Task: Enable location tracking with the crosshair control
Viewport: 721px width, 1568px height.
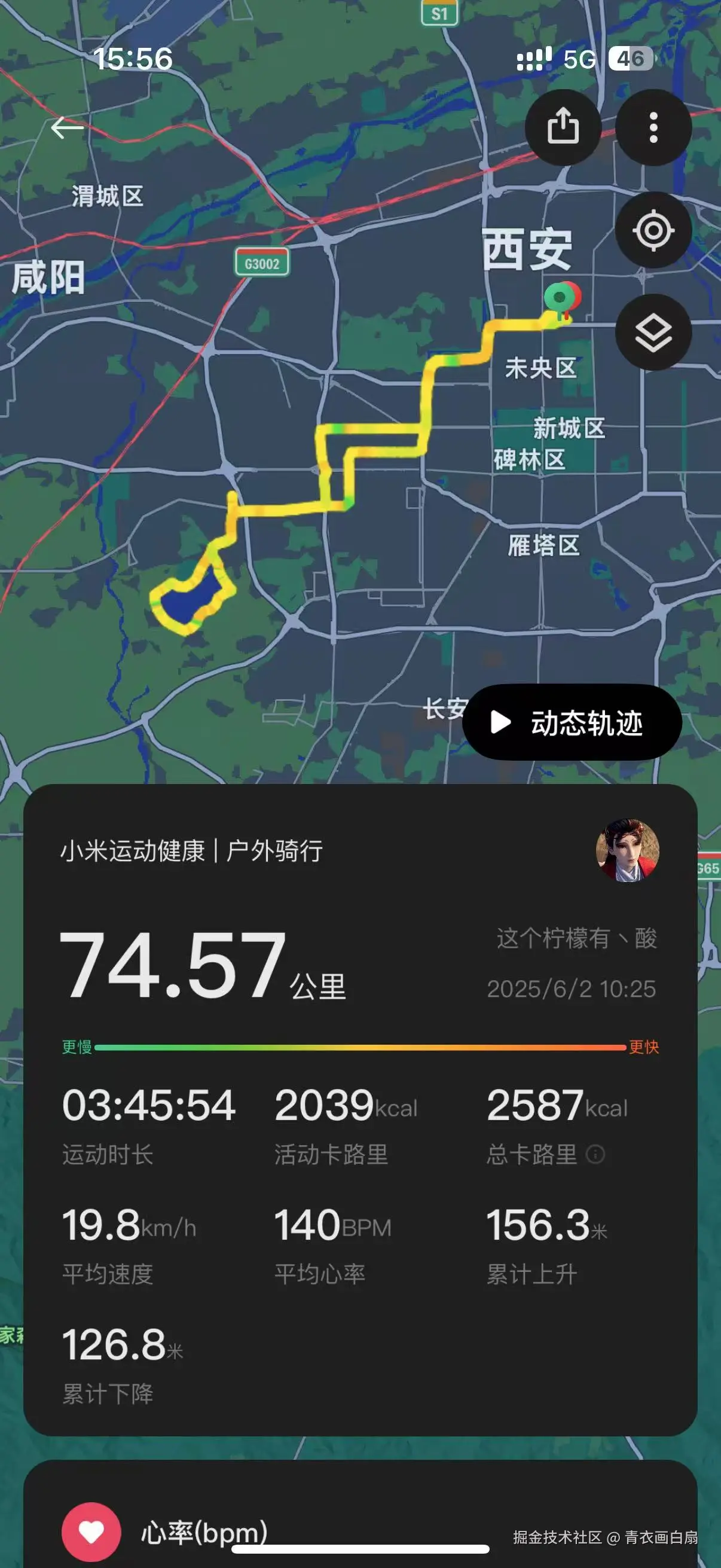Action: point(653,230)
